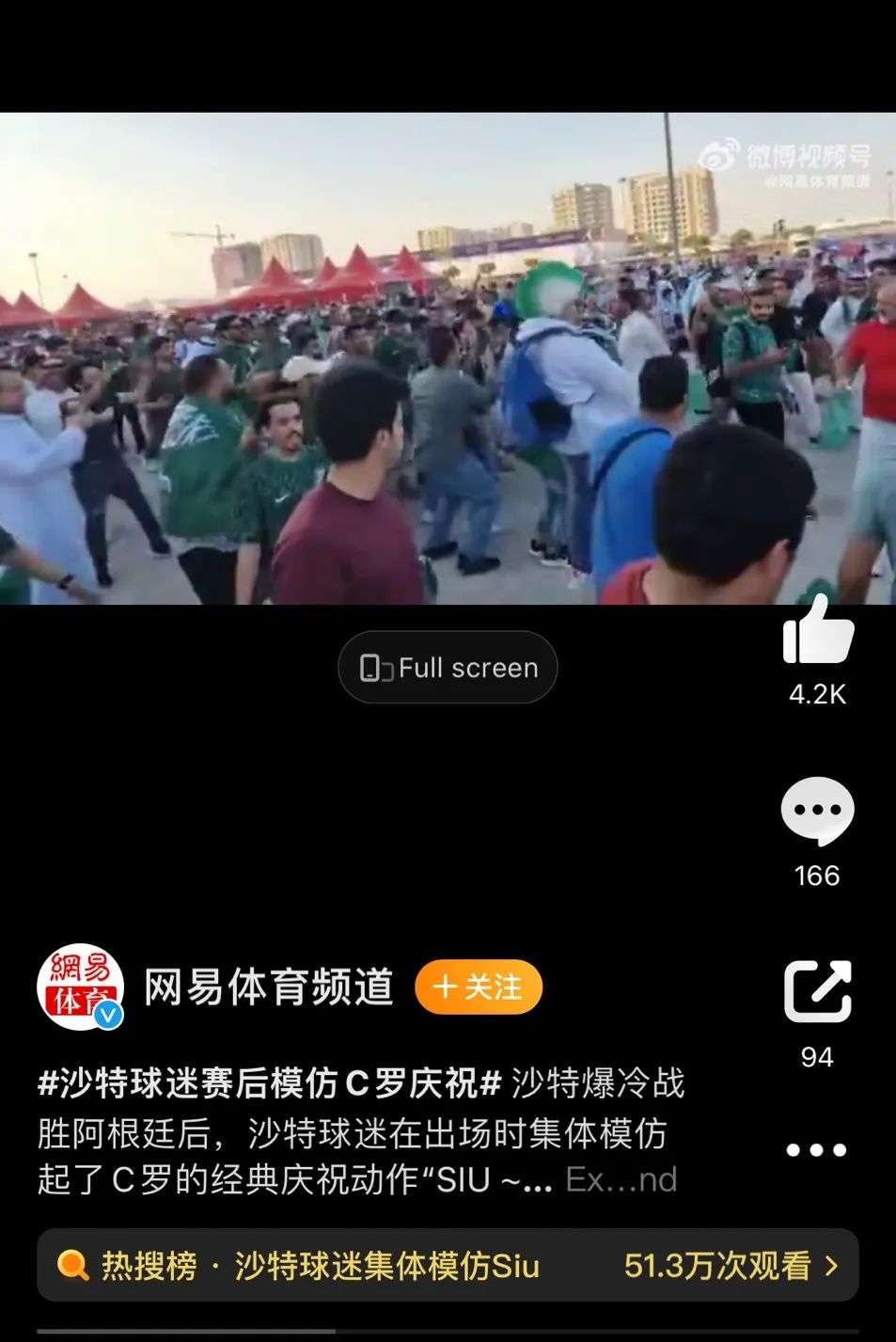The image size is (896, 1342).
Task: Like the video with thumbs up
Action: pos(817,631)
